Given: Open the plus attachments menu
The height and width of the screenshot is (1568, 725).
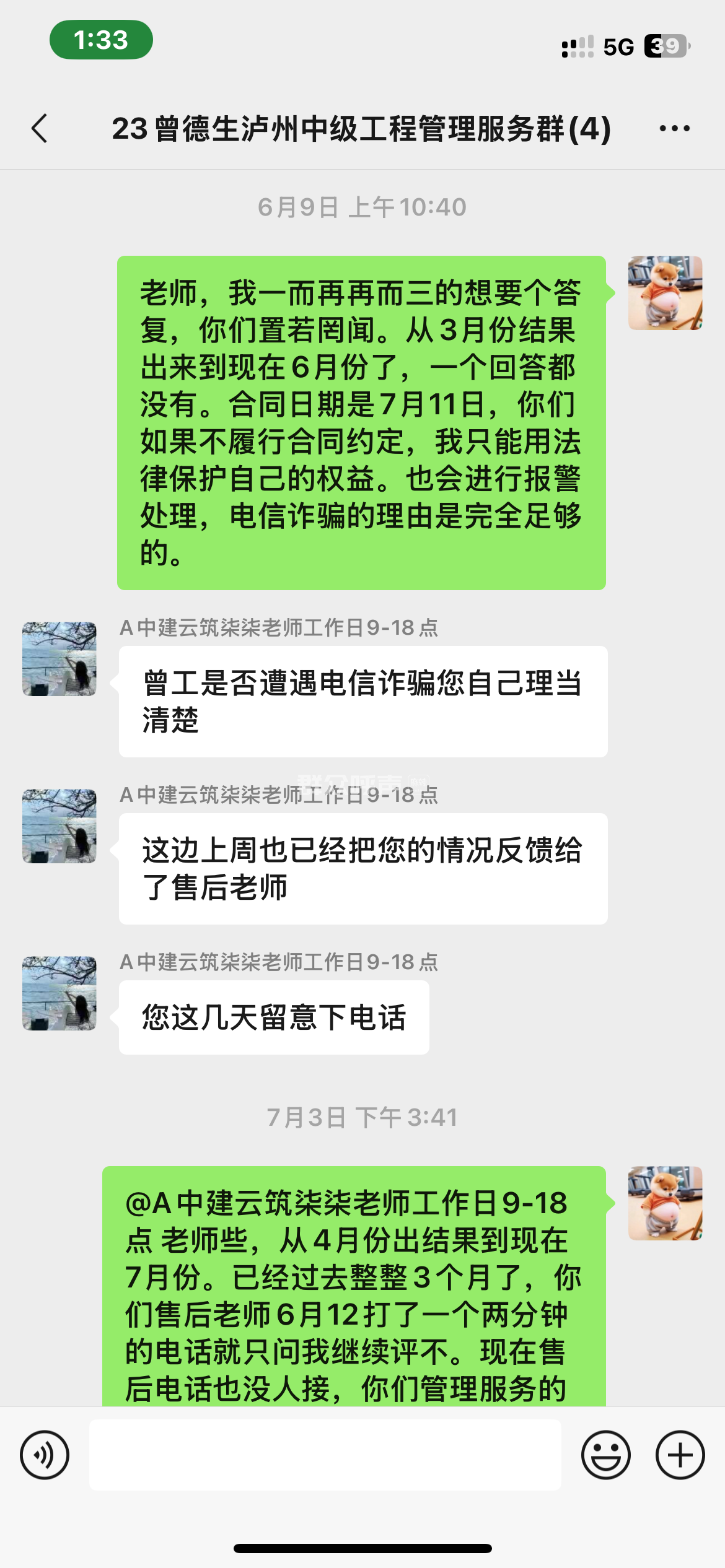Looking at the screenshot, I should 680,1455.
